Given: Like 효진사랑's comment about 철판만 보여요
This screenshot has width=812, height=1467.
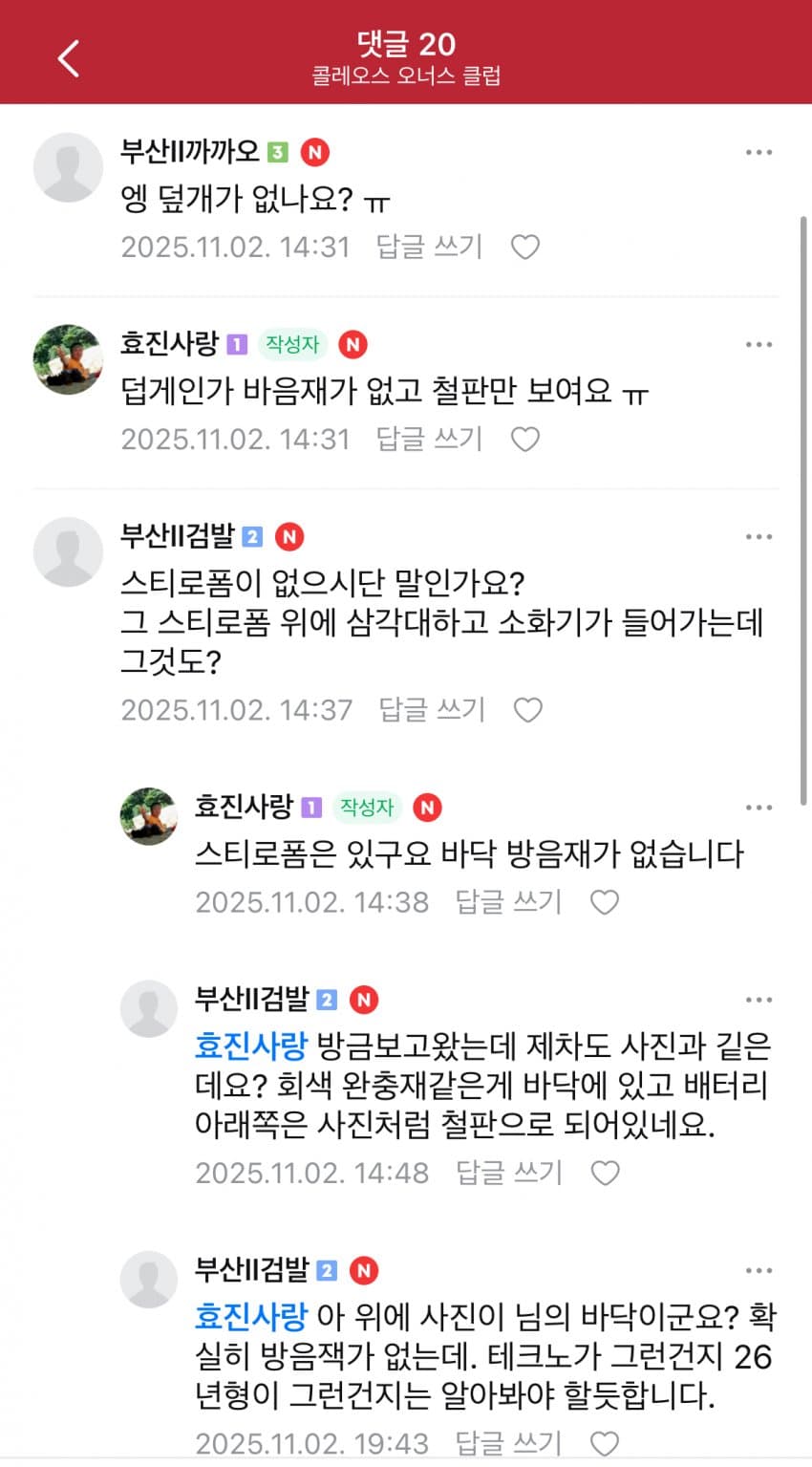Looking at the screenshot, I should coord(525,439).
